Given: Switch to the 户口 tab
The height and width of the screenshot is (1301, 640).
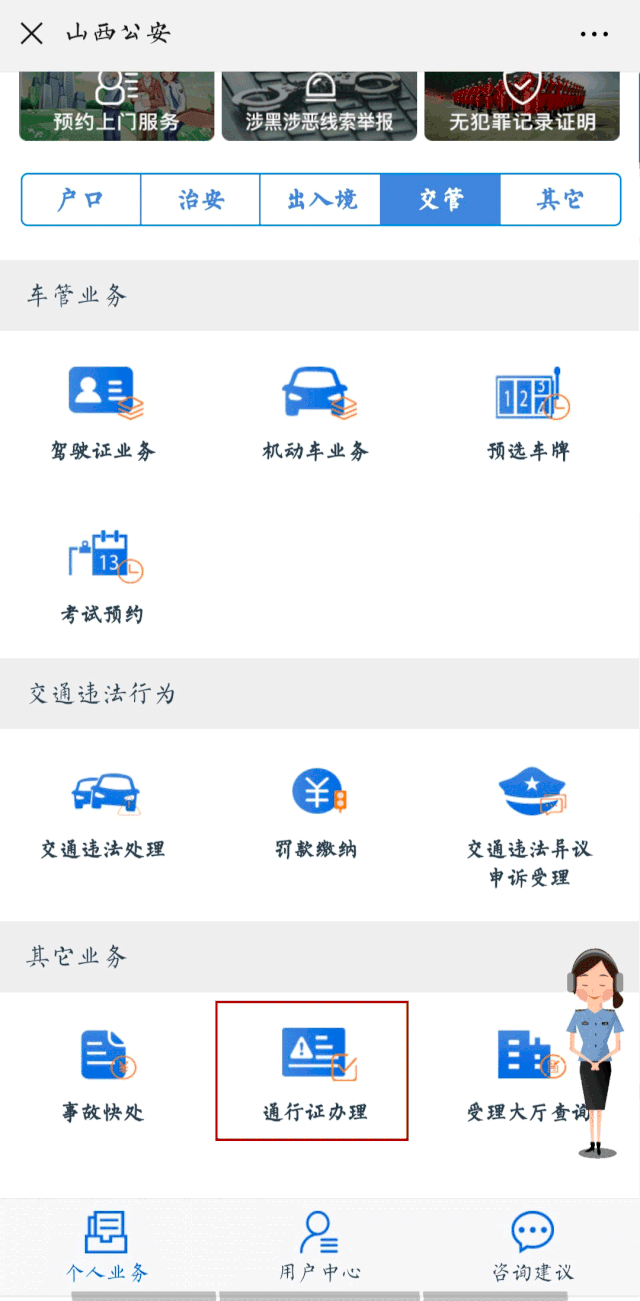Looking at the screenshot, I should coord(81,200).
